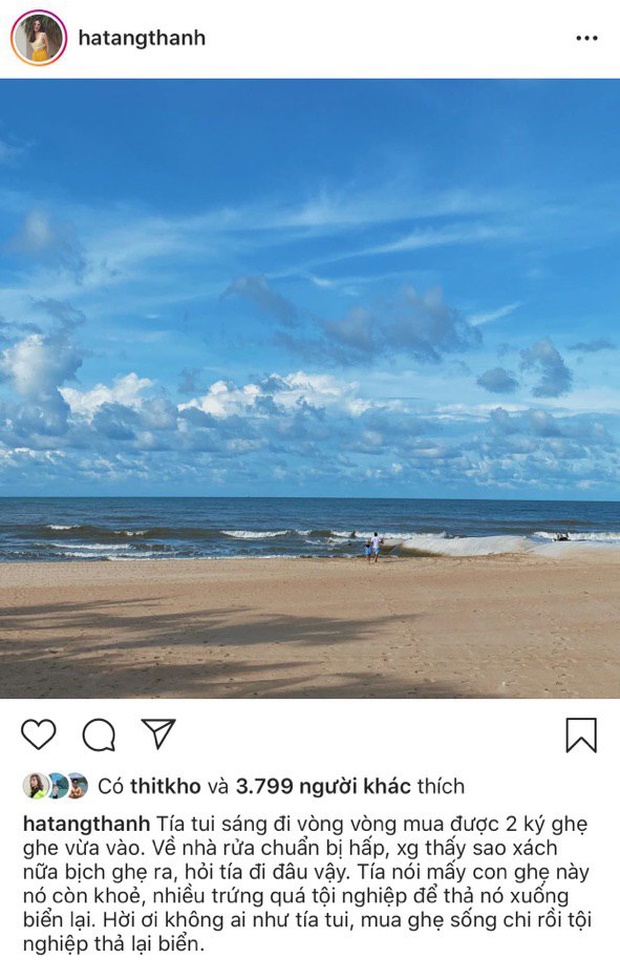Open comments with the speech bubble icon
The image size is (620, 960).
tap(98, 735)
